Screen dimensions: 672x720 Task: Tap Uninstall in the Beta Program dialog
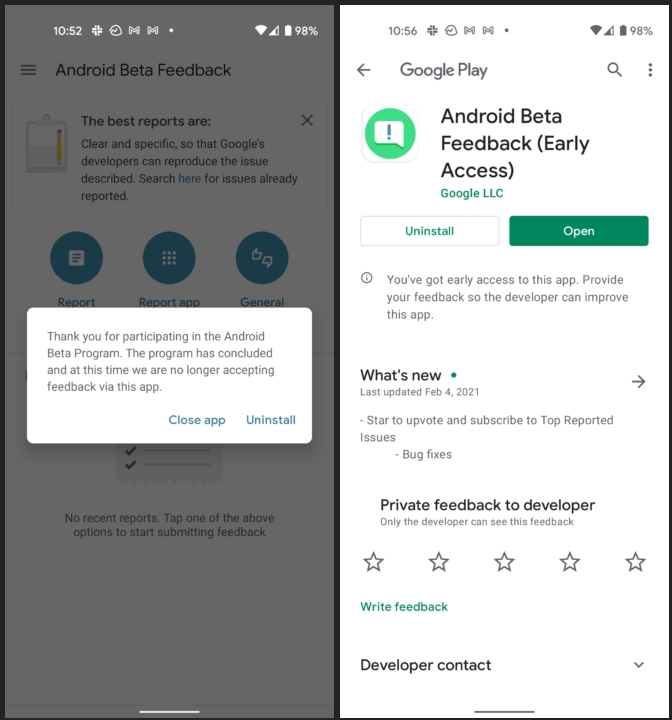pos(271,420)
